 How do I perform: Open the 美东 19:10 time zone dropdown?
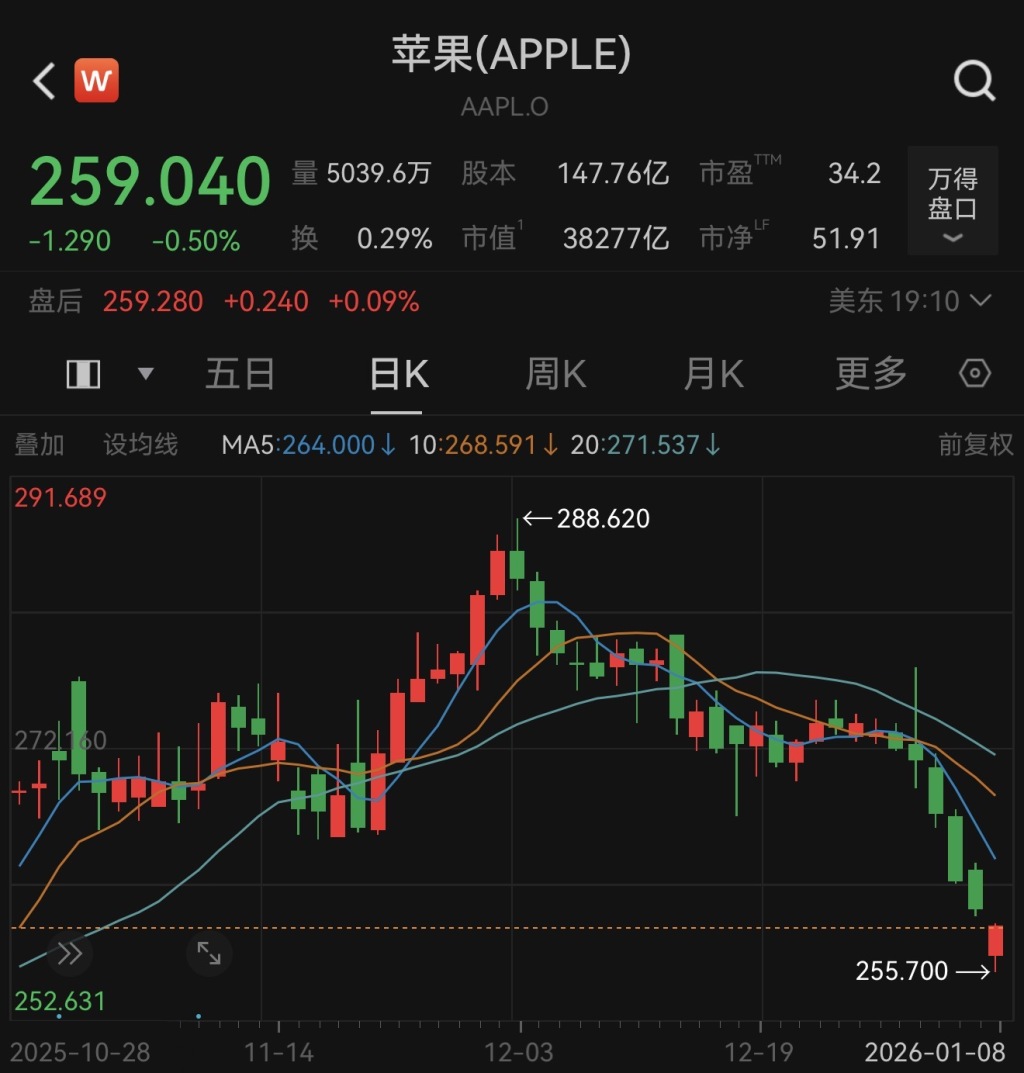tap(911, 301)
